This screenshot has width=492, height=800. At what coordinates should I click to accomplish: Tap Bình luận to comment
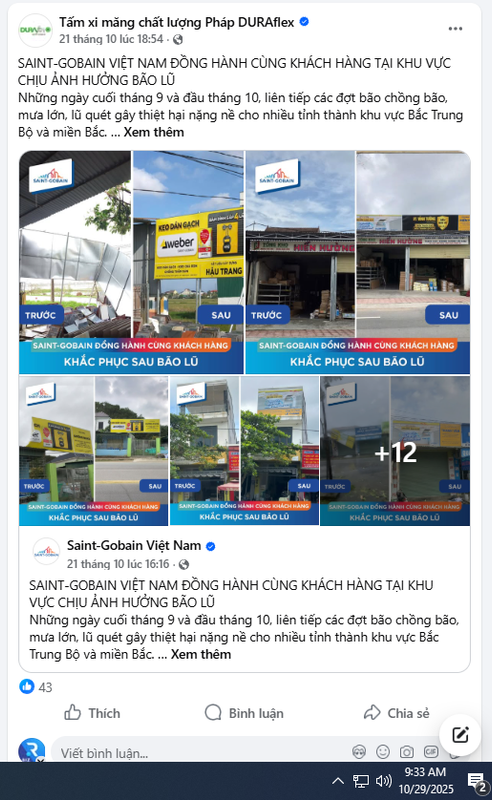coord(244,713)
